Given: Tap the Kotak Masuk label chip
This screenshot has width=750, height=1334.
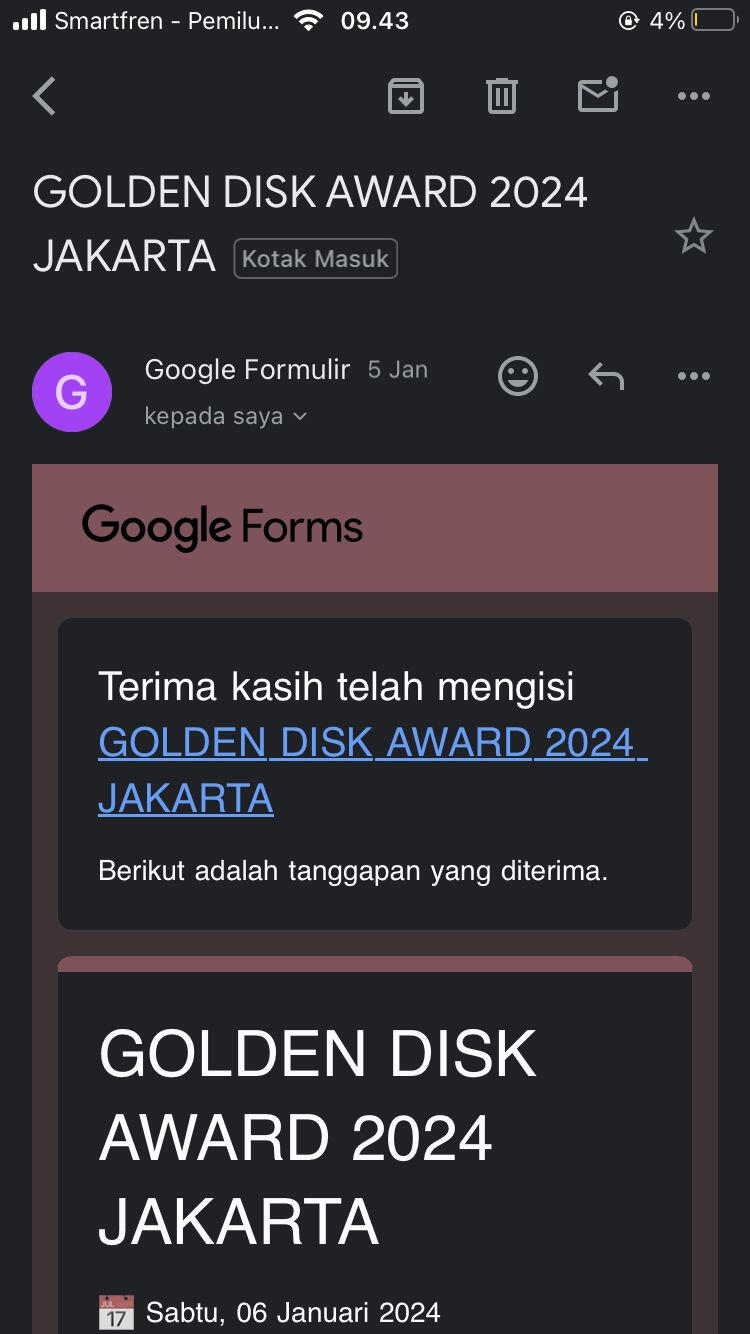Looking at the screenshot, I should (315, 259).
